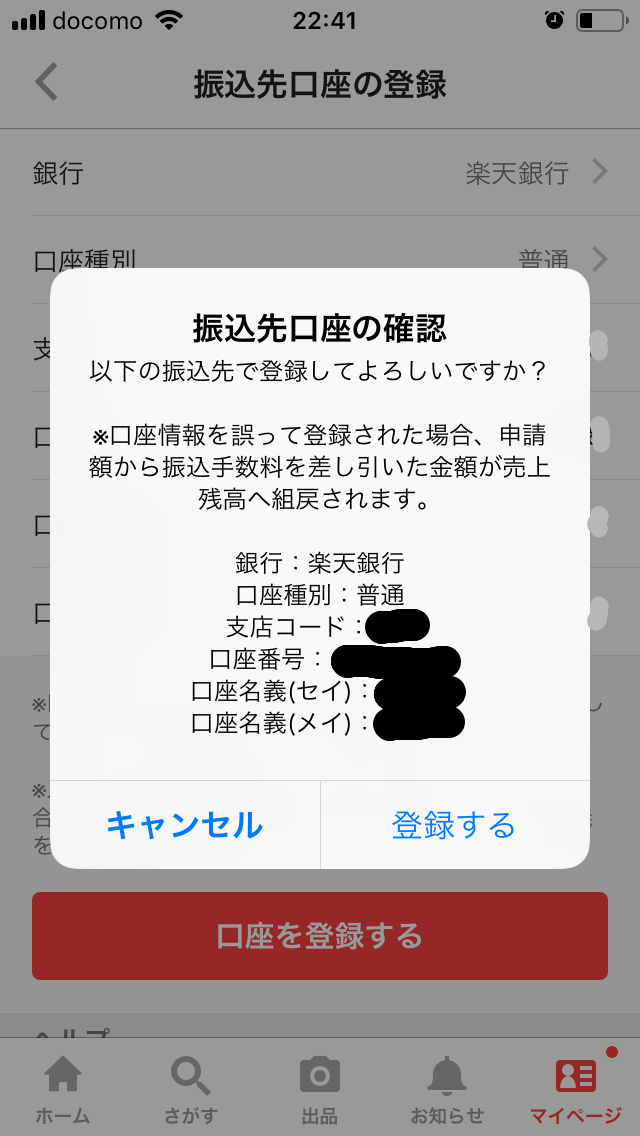Confirm with 登録する in the dialog
Viewport: 640px width, 1136px height.
pyautogui.click(x=454, y=825)
